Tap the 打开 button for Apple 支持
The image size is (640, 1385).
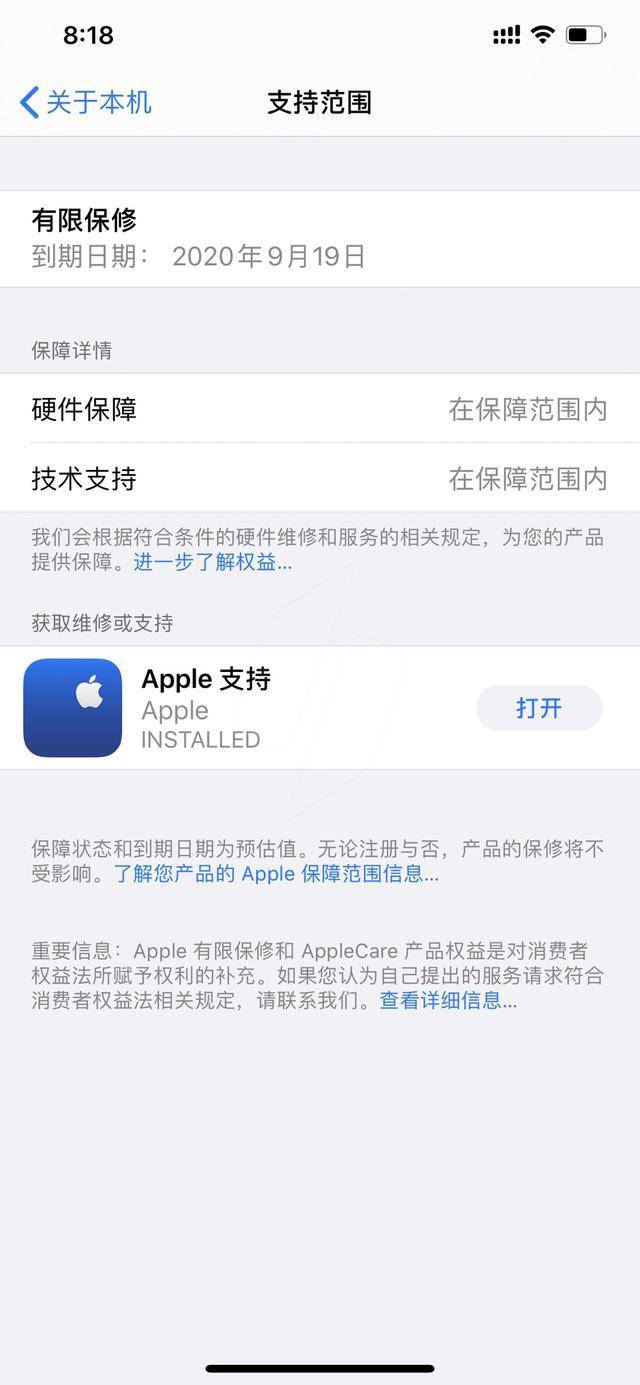point(539,708)
